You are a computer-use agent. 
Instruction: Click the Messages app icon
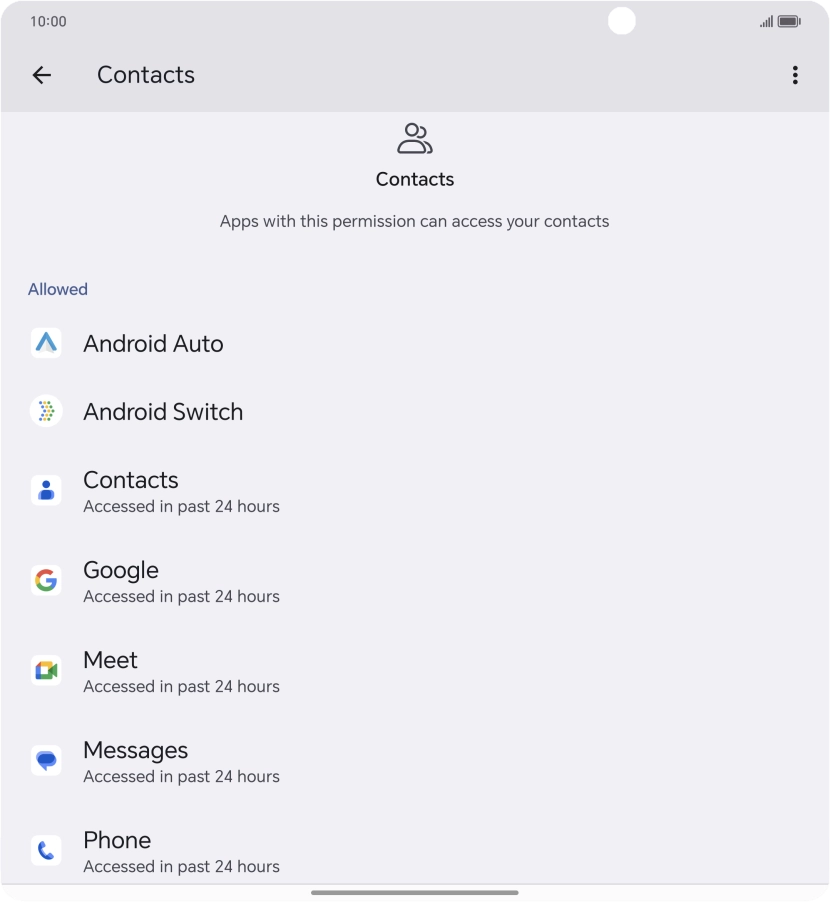click(46, 760)
